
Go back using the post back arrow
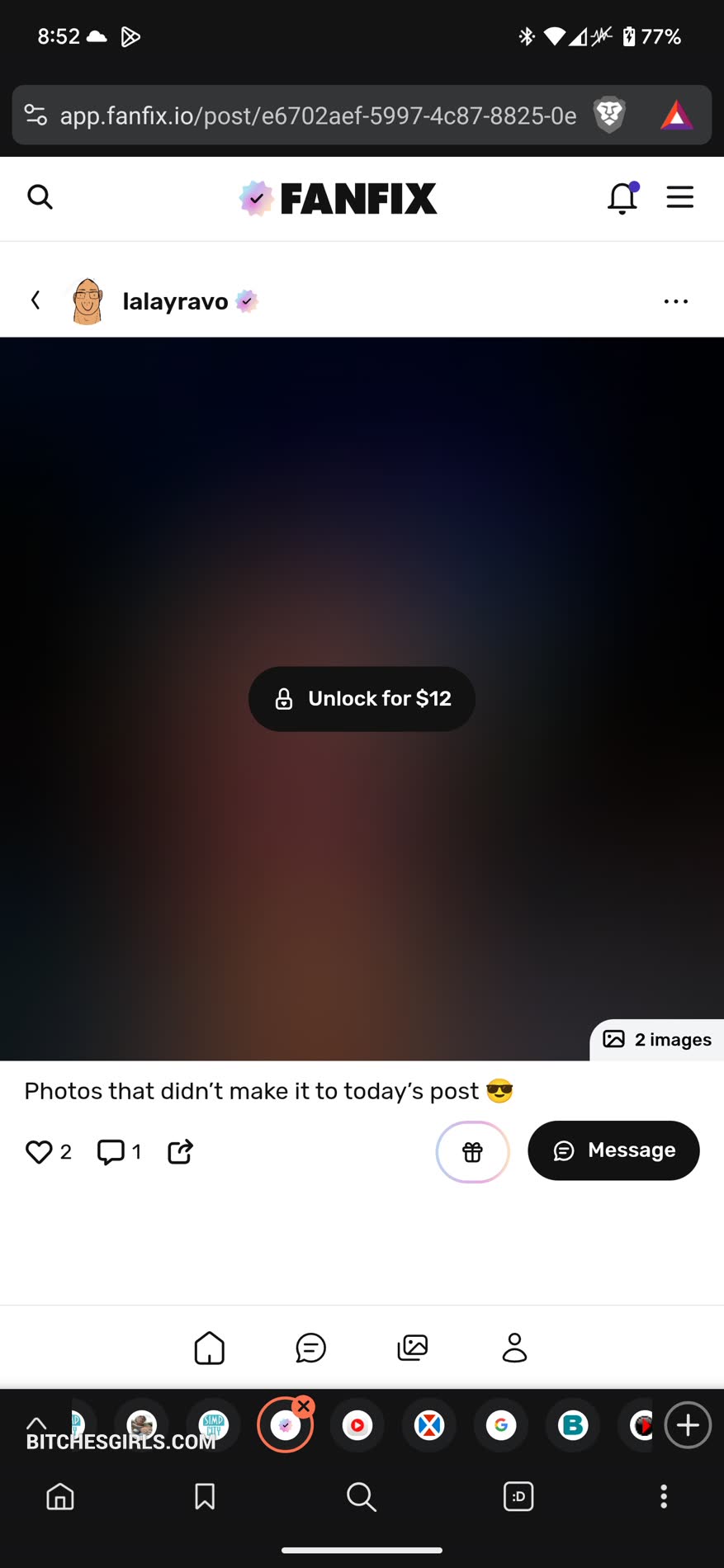click(x=35, y=300)
